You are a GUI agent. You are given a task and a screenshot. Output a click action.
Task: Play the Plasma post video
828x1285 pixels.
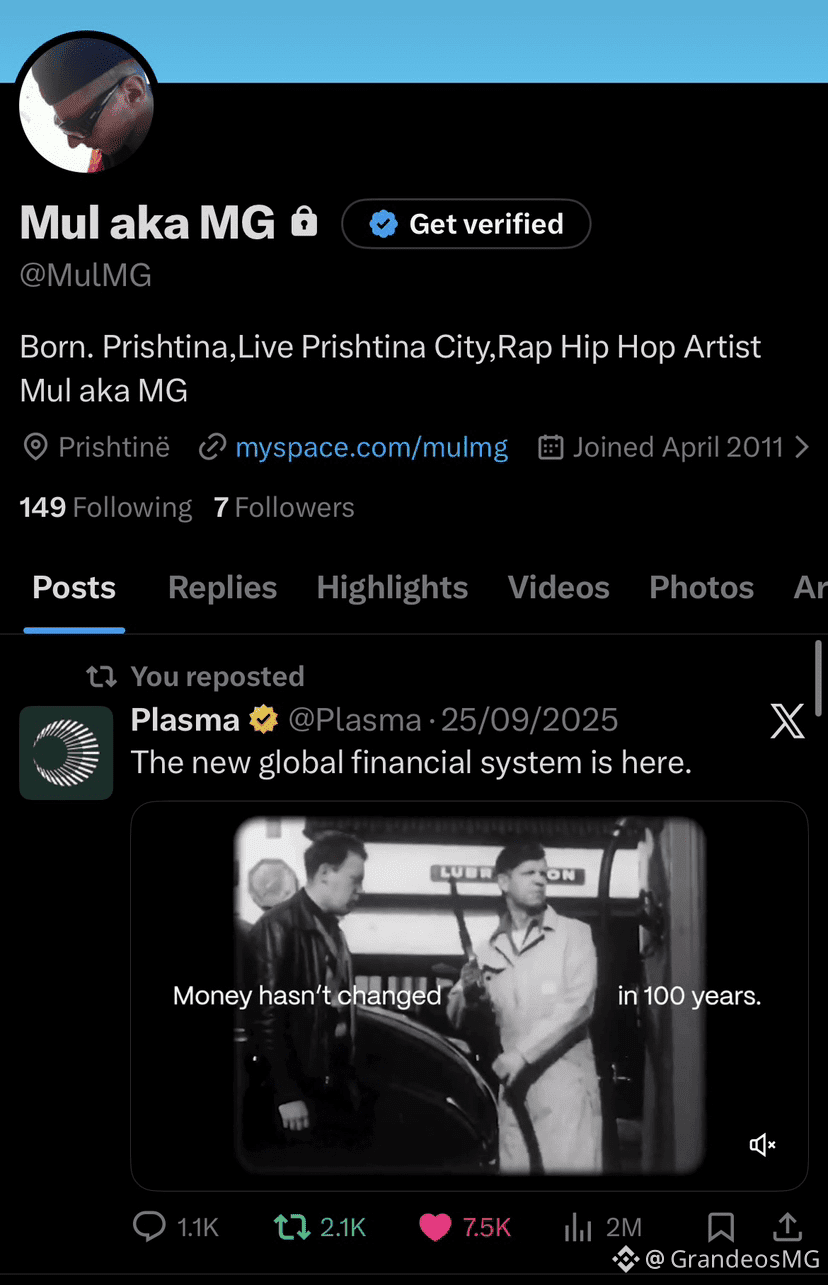469,995
